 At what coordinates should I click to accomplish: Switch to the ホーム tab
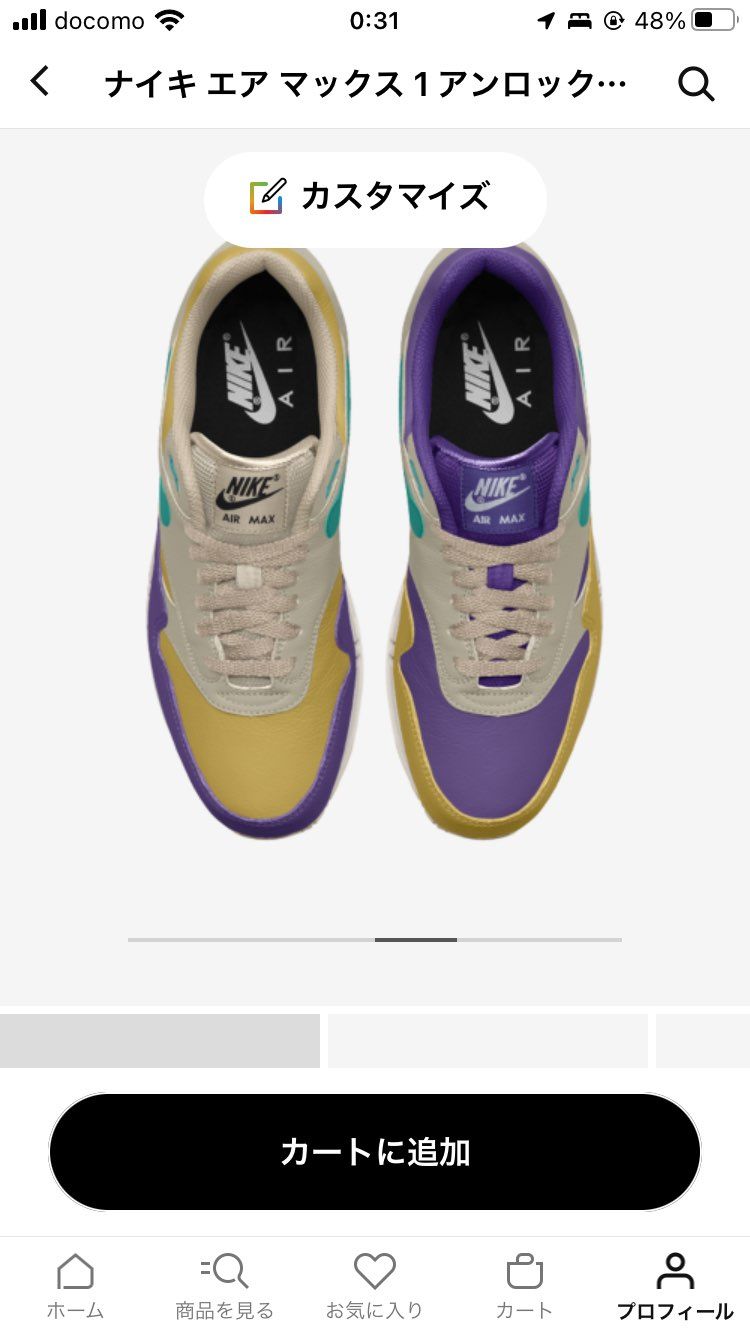(75, 1286)
